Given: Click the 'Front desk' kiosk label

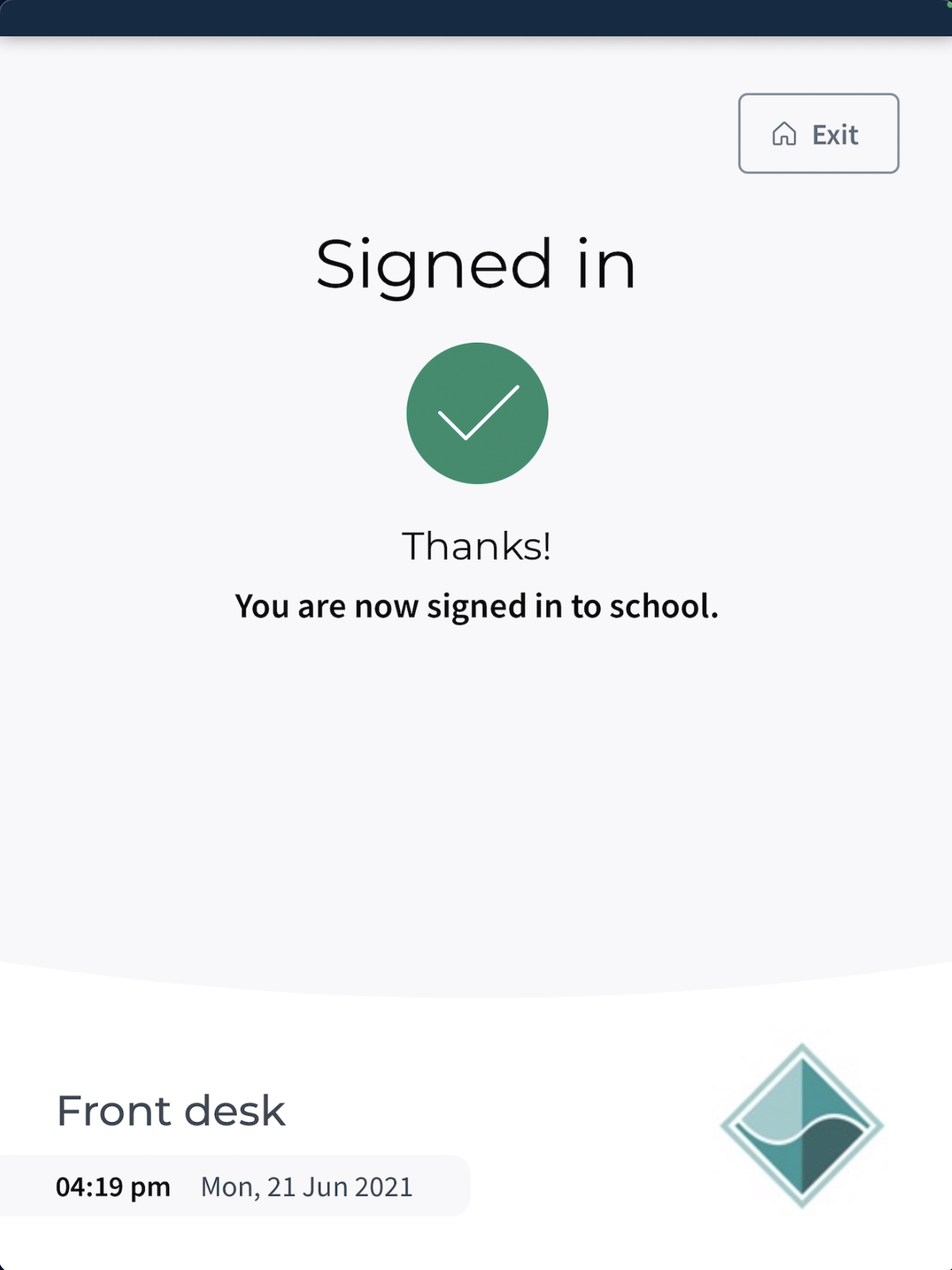Looking at the screenshot, I should click(172, 1110).
